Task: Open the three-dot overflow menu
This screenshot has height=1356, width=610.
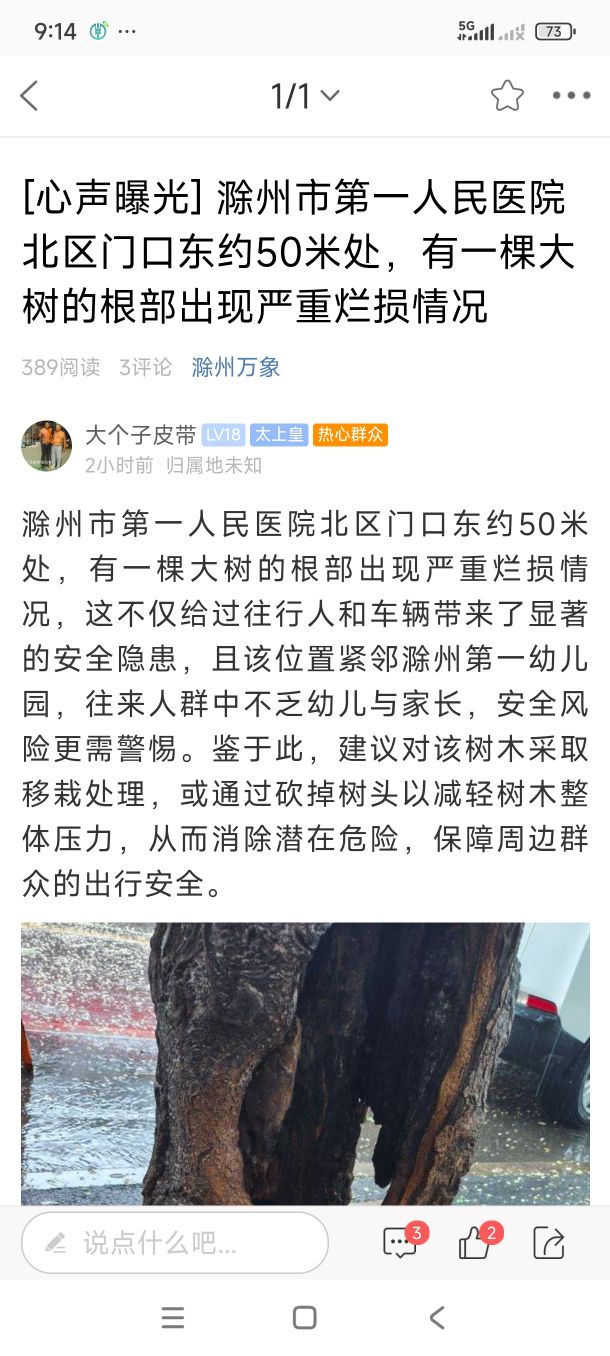Action: coord(571,96)
